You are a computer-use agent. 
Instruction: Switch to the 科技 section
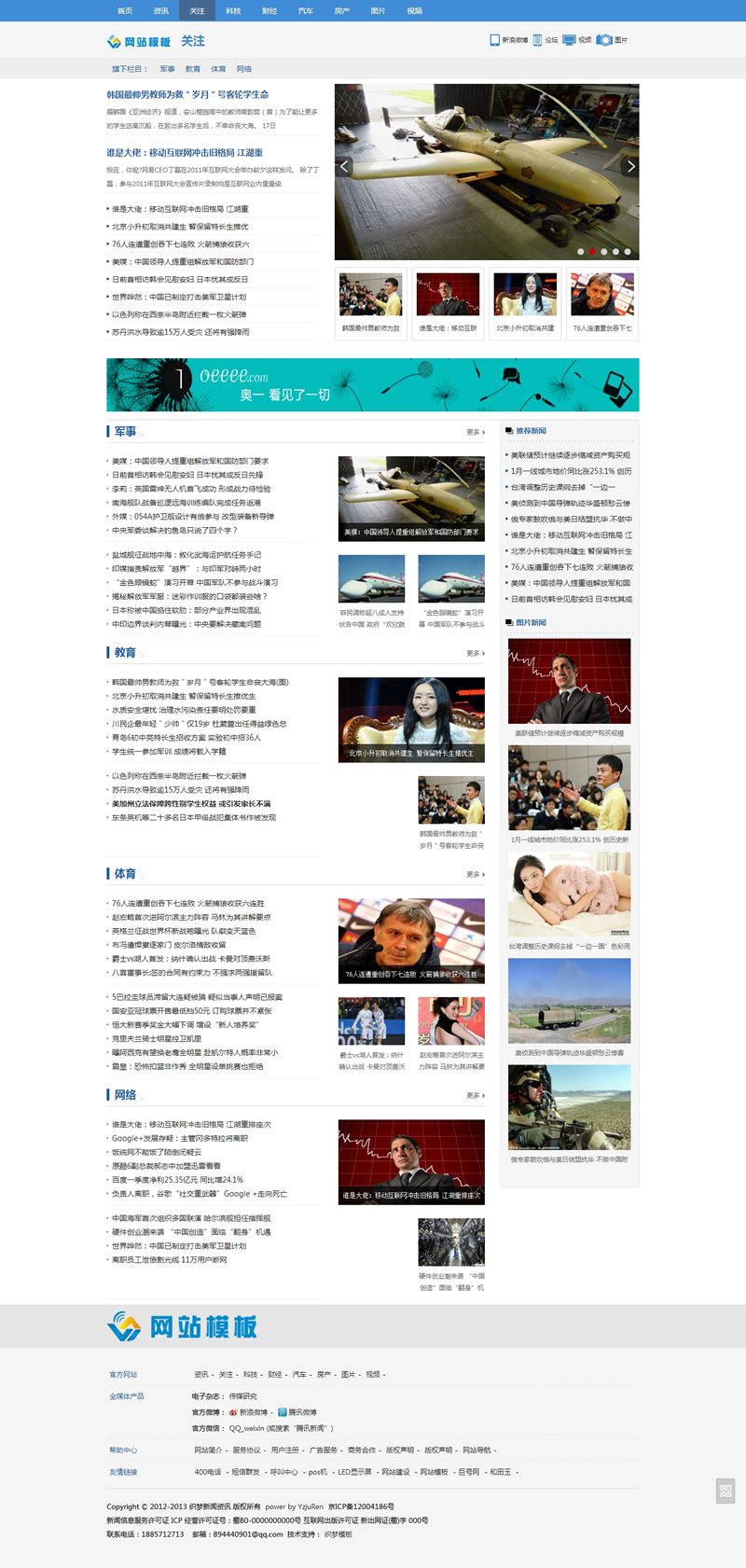[x=233, y=11]
